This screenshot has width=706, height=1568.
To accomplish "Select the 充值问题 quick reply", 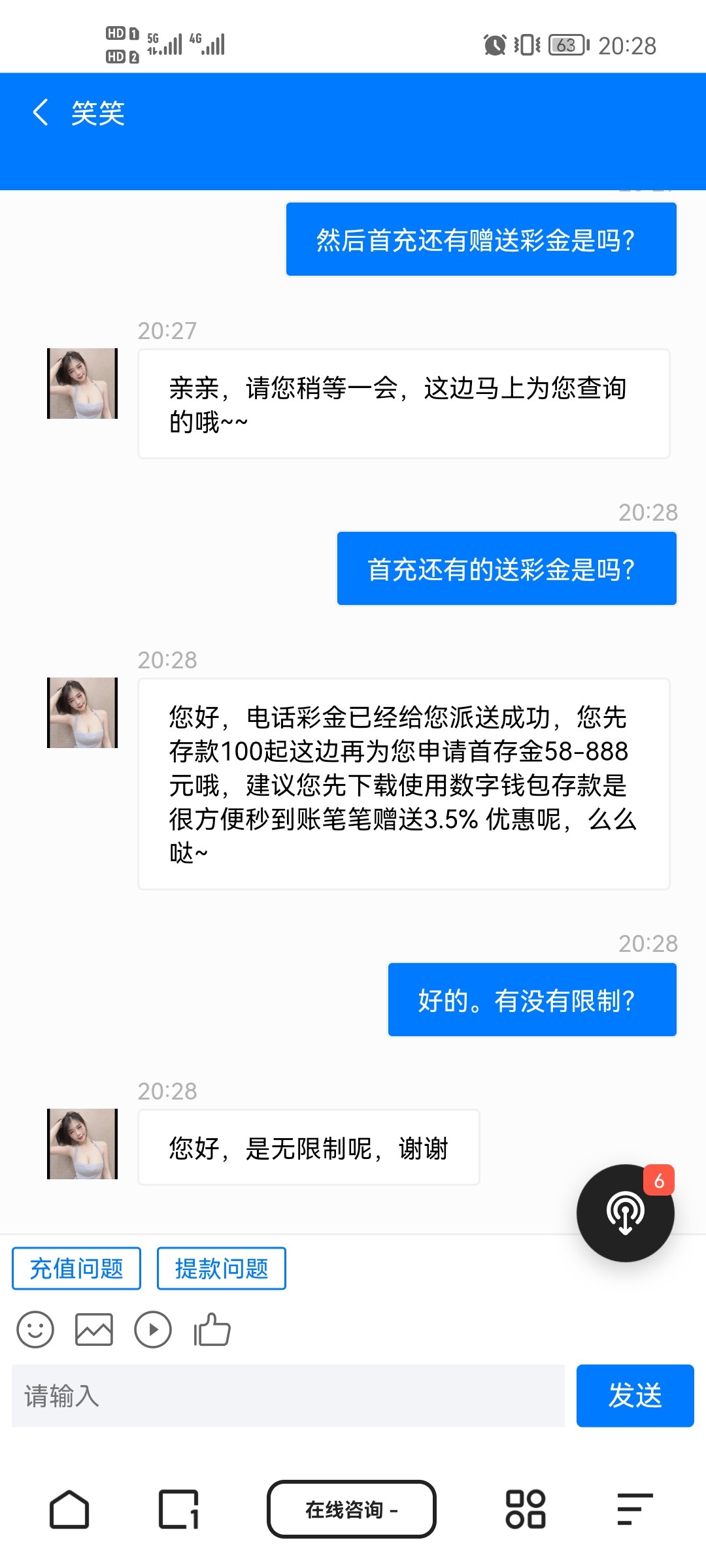I will (x=76, y=1268).
